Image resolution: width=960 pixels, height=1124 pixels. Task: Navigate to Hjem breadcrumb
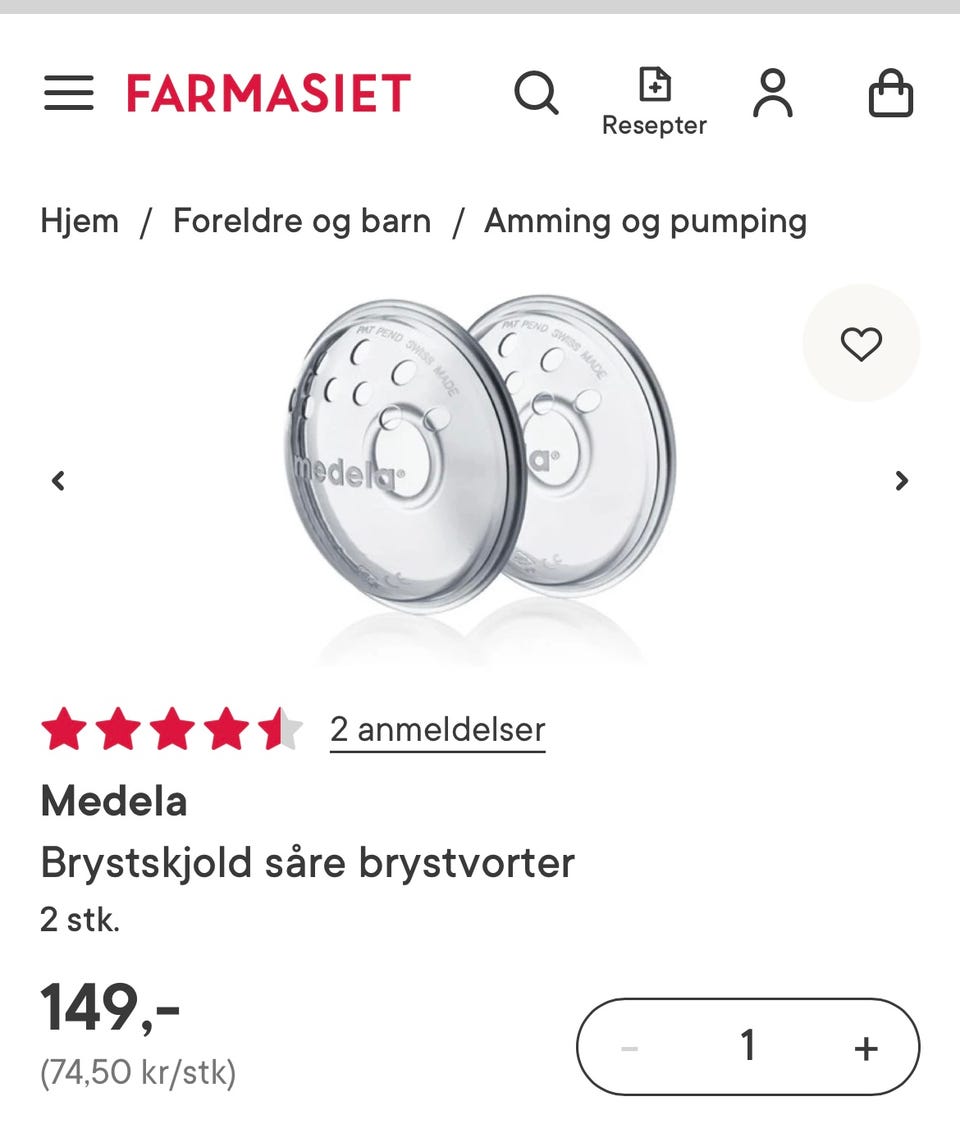click(81, 221)
